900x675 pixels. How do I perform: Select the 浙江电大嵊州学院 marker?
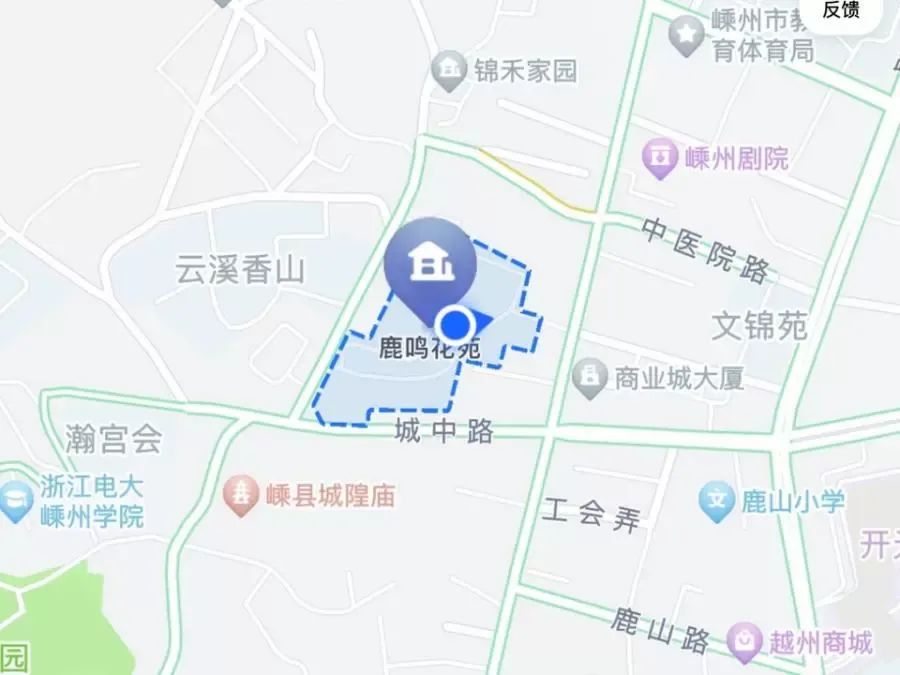pyautogui.click(x=16, y=500)
